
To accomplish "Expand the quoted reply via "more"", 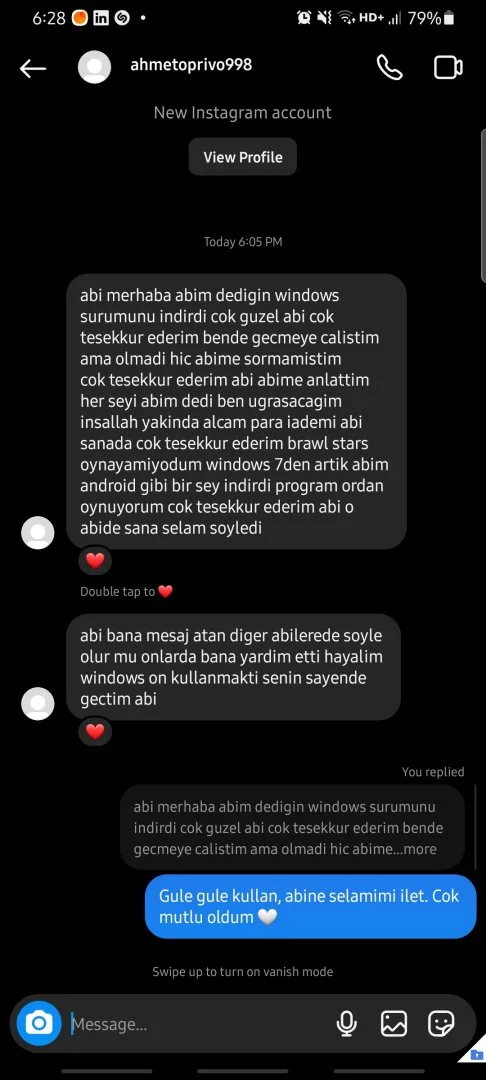I will click(420, 849).
